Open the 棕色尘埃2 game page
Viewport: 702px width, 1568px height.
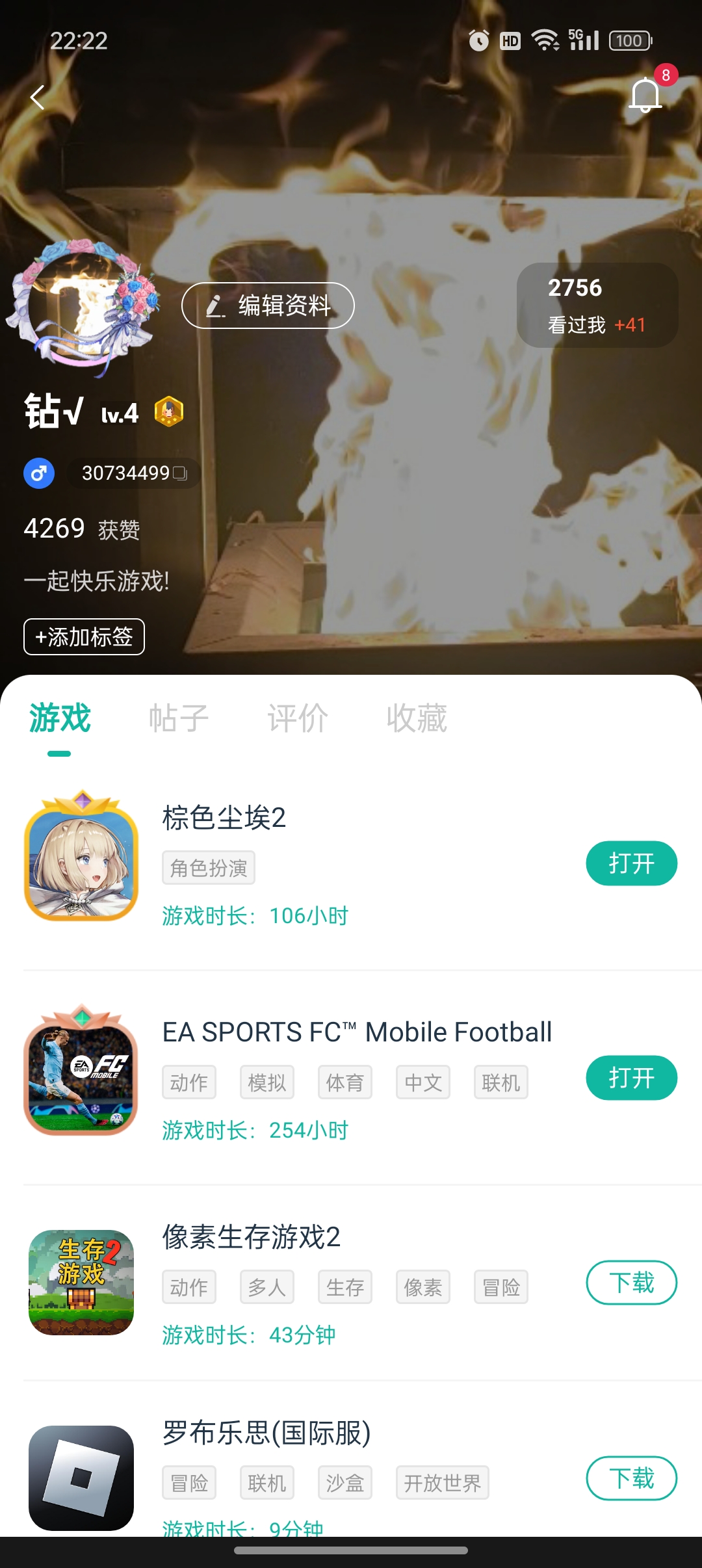pos(224,818)
